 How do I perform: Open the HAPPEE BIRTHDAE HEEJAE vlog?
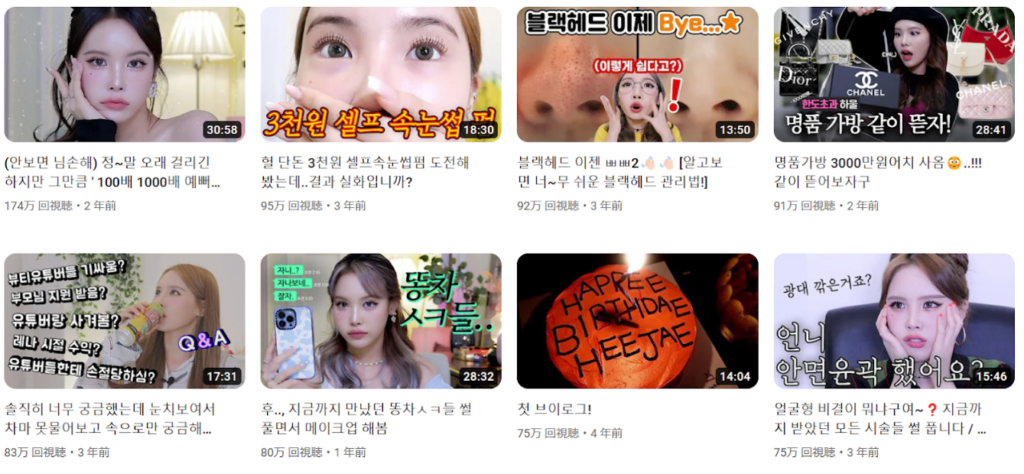tap(637, 321)
